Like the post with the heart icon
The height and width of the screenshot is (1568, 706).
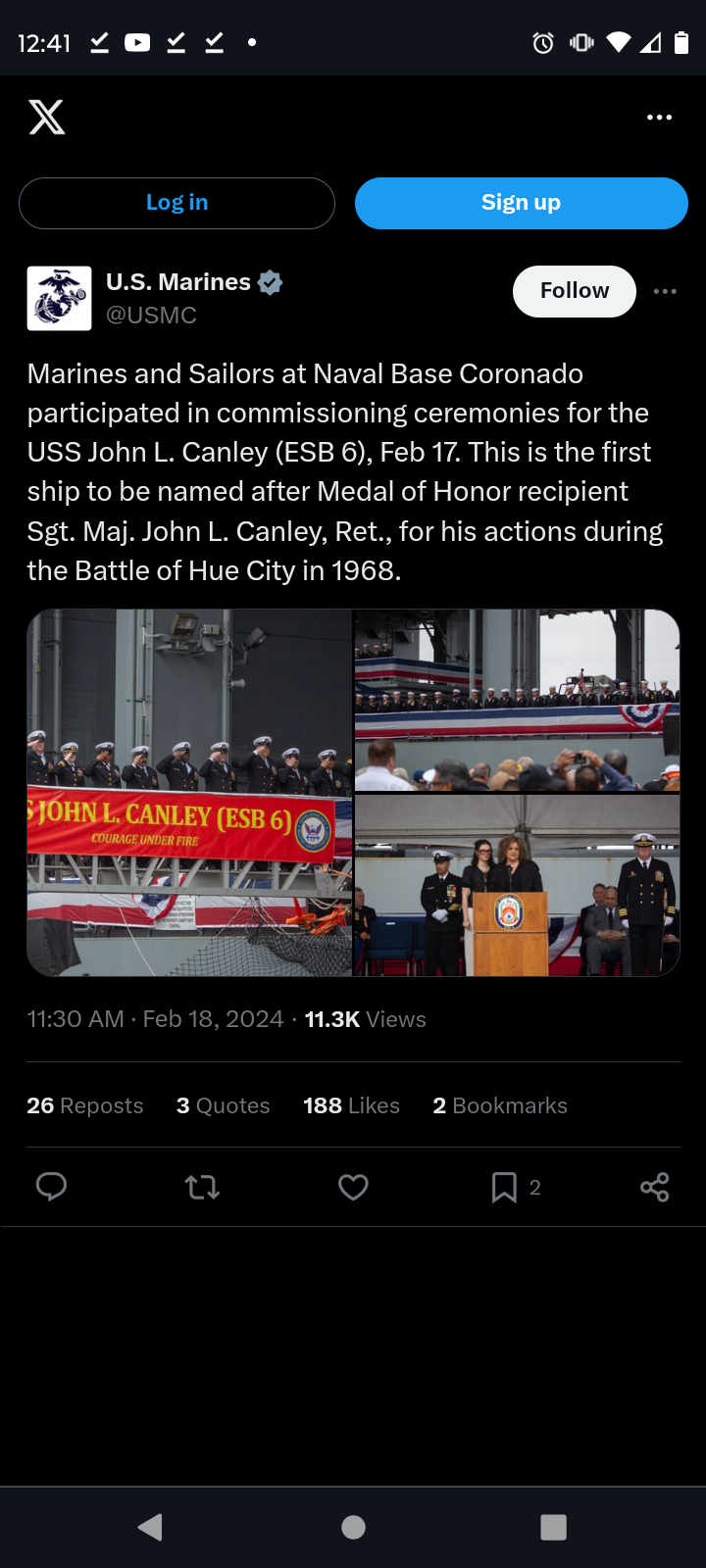[x=353, y=1188]
